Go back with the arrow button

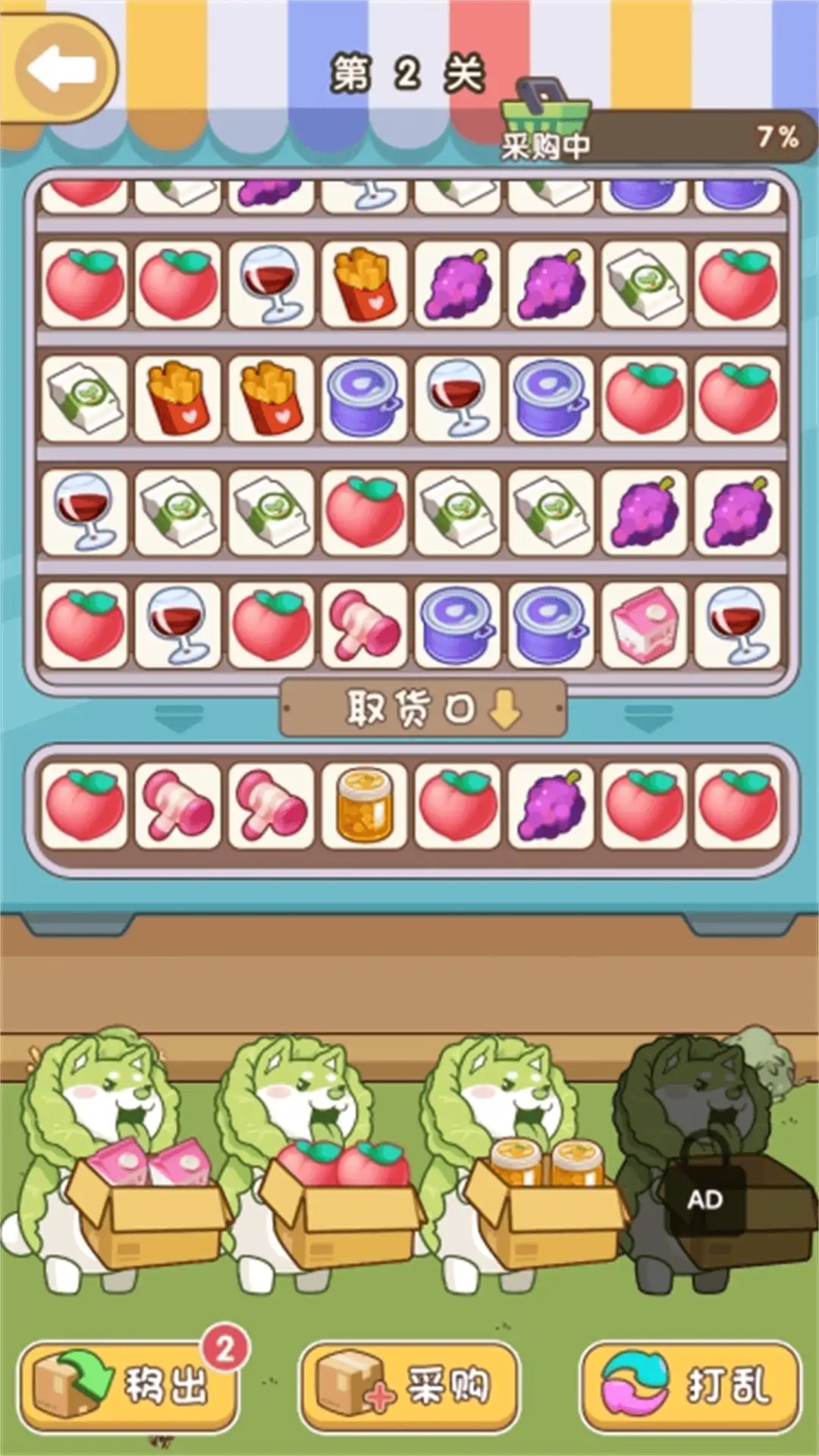pyautogui.click(x=59, y=70)
